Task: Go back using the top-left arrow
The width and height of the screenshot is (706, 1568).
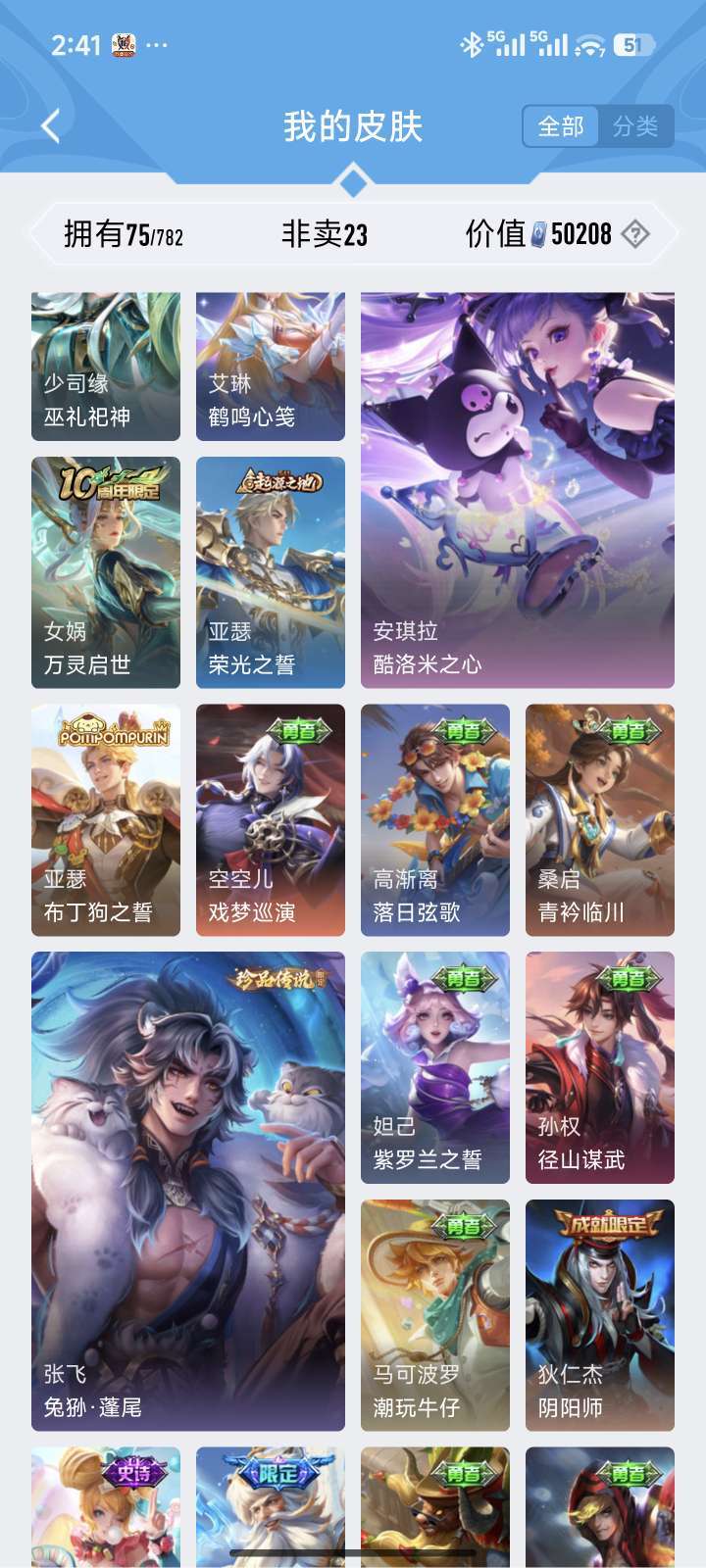Action: 51,126
